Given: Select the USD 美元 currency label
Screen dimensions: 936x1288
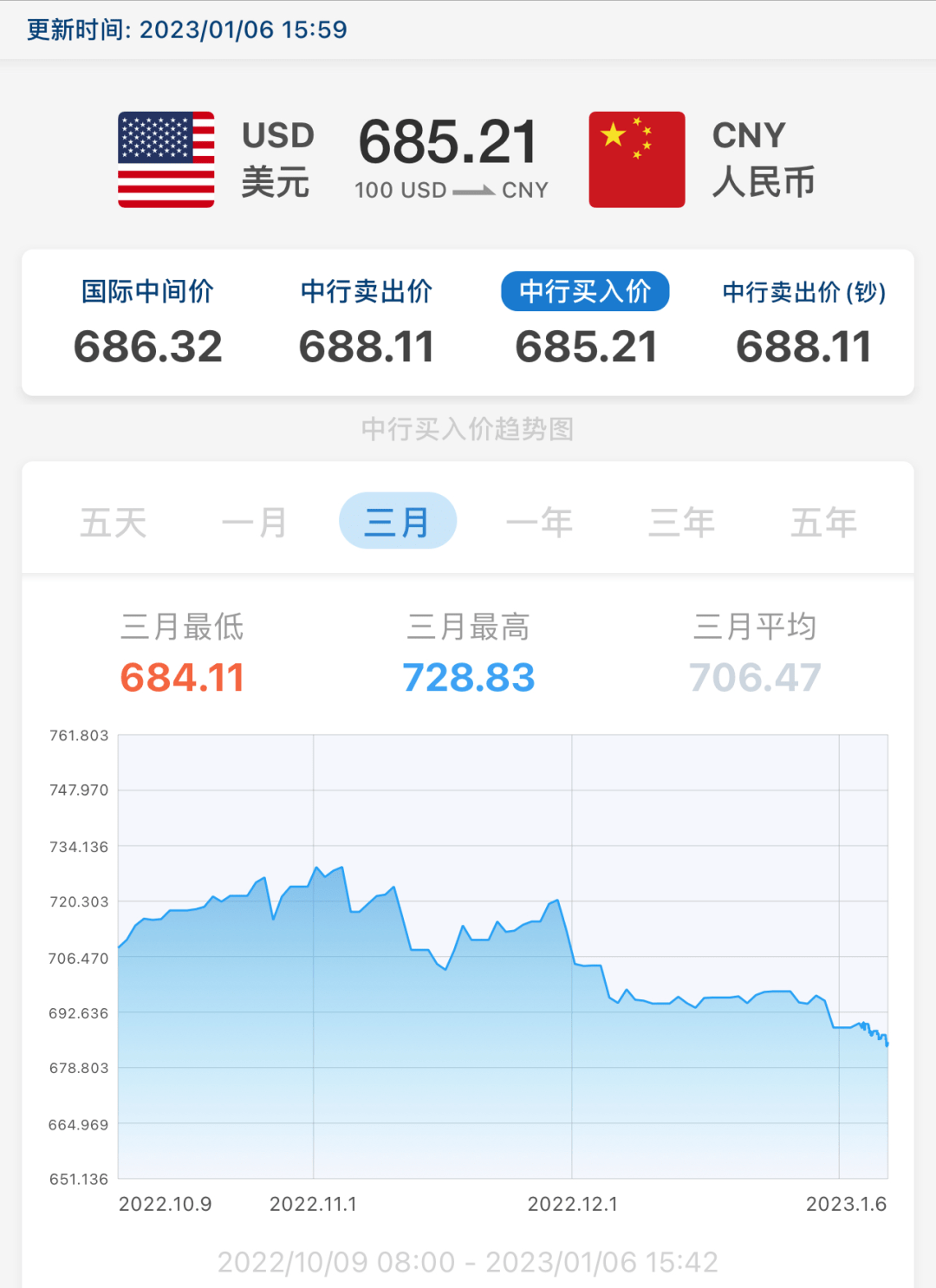Looking at the screenshot, I should [x=276, y=159].
